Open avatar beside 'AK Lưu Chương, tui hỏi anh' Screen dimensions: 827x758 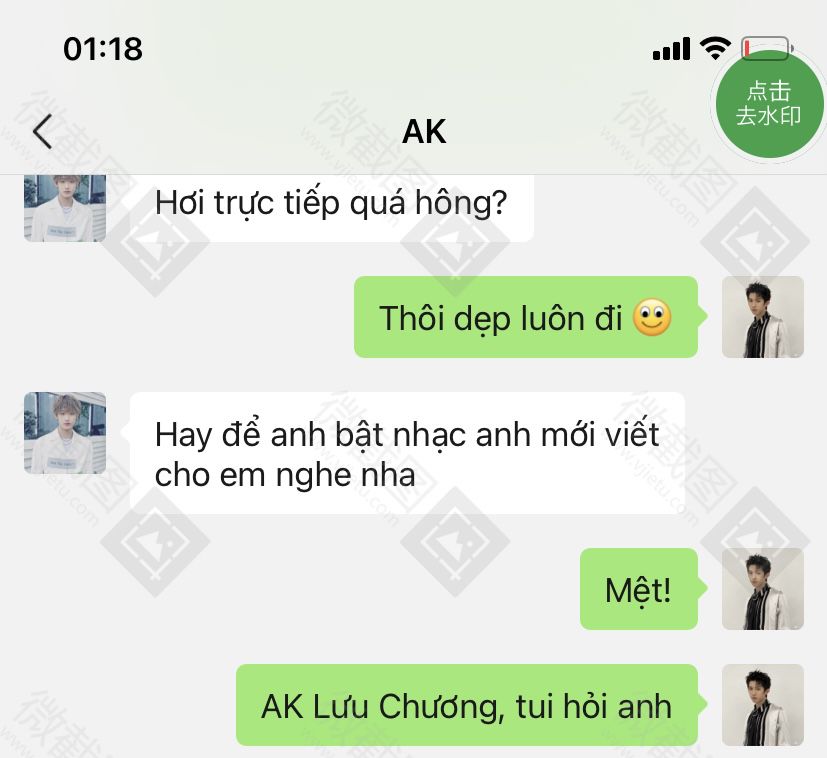762,704
